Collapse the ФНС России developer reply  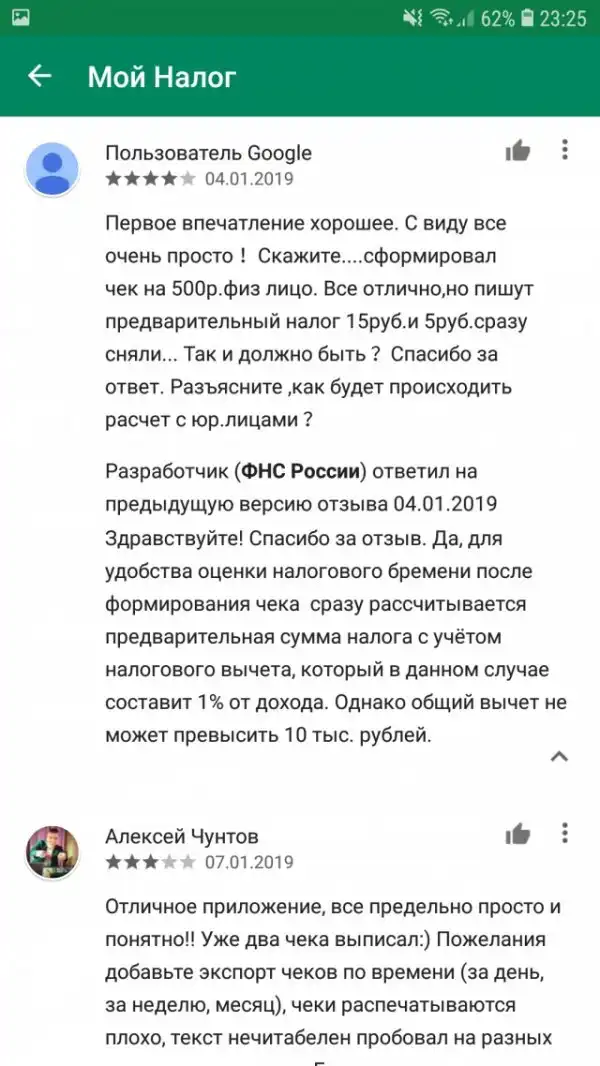click(x=560, y=756)
